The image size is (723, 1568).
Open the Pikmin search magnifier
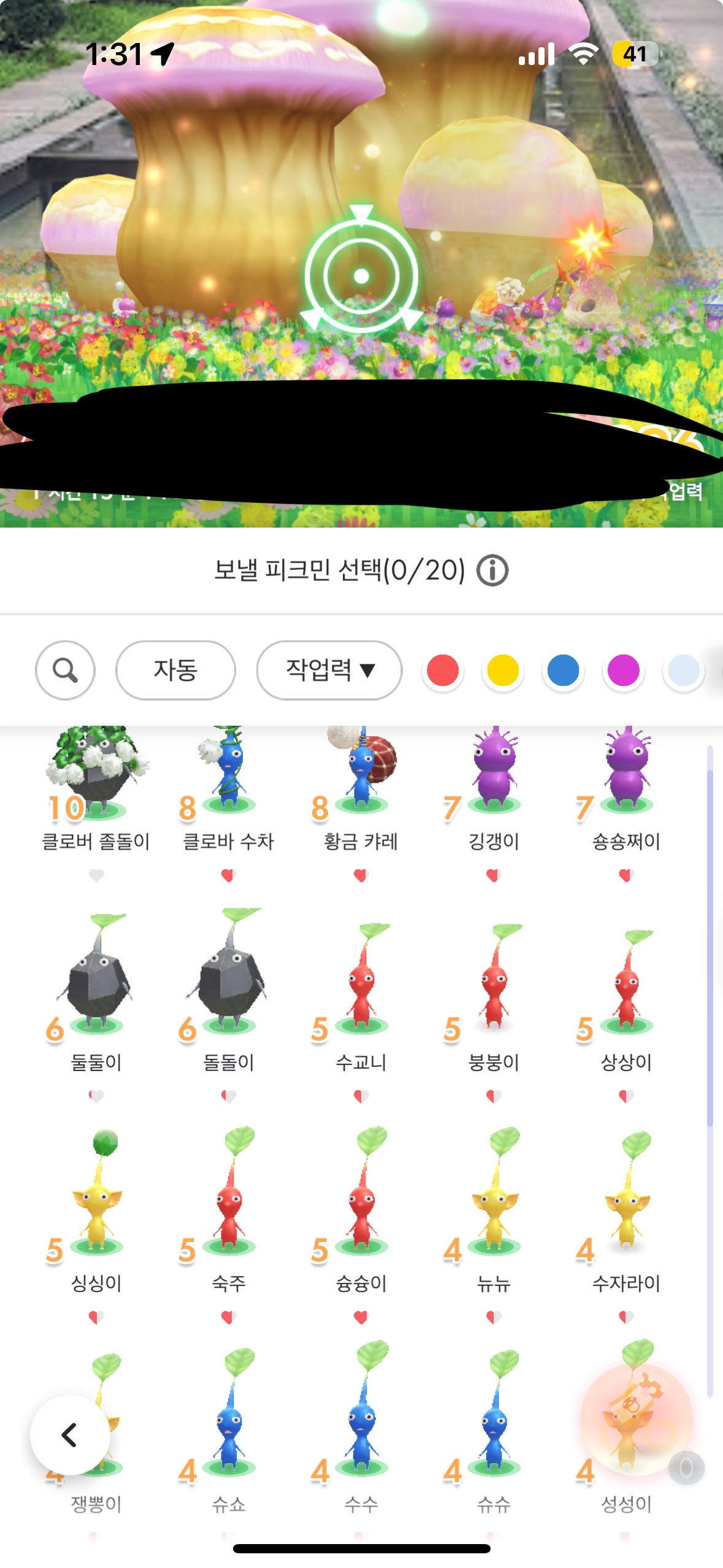pyautogui.click(x=66, y=670)
